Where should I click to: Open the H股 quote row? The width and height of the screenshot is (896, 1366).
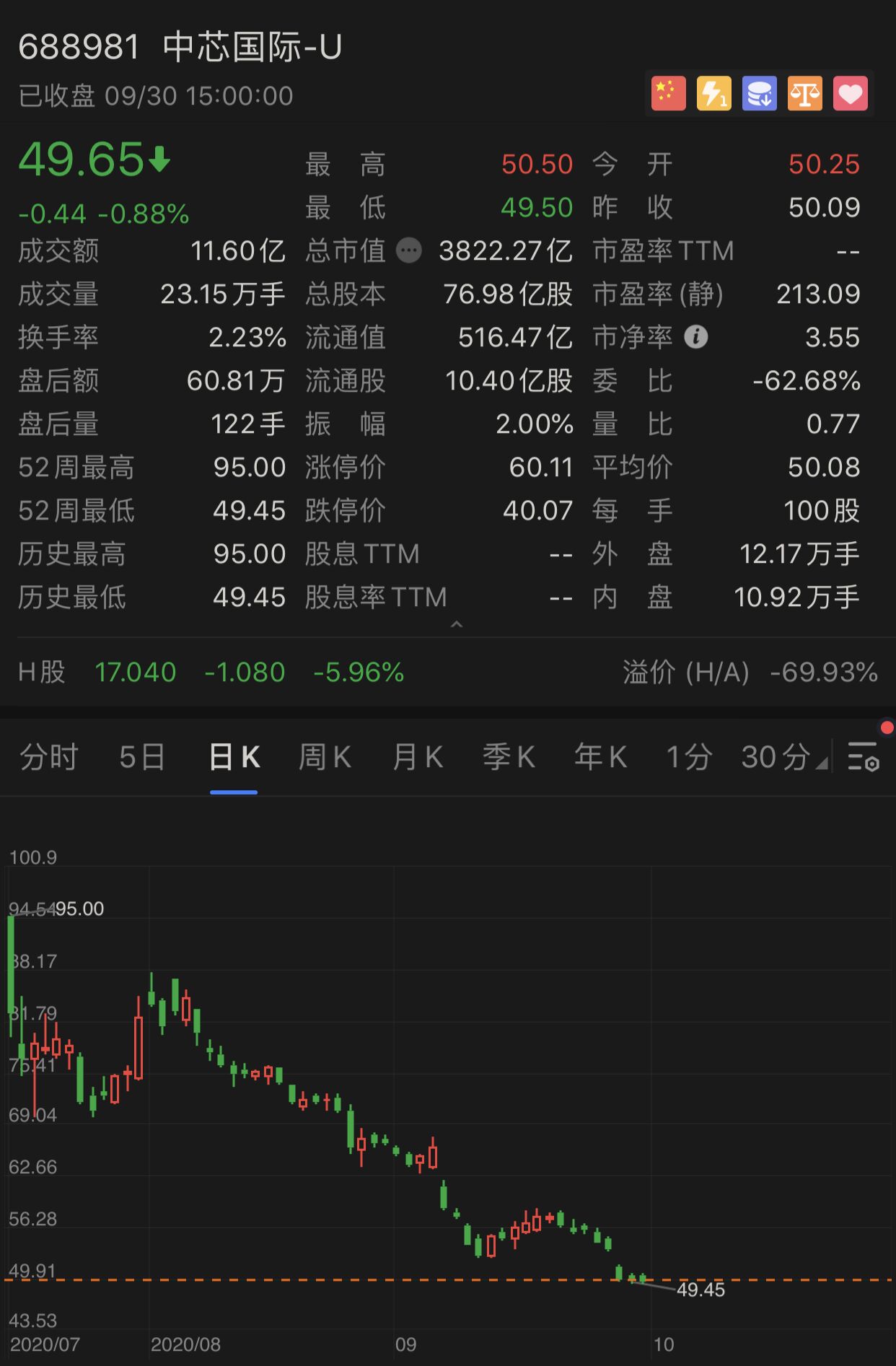tap(447, 673)
